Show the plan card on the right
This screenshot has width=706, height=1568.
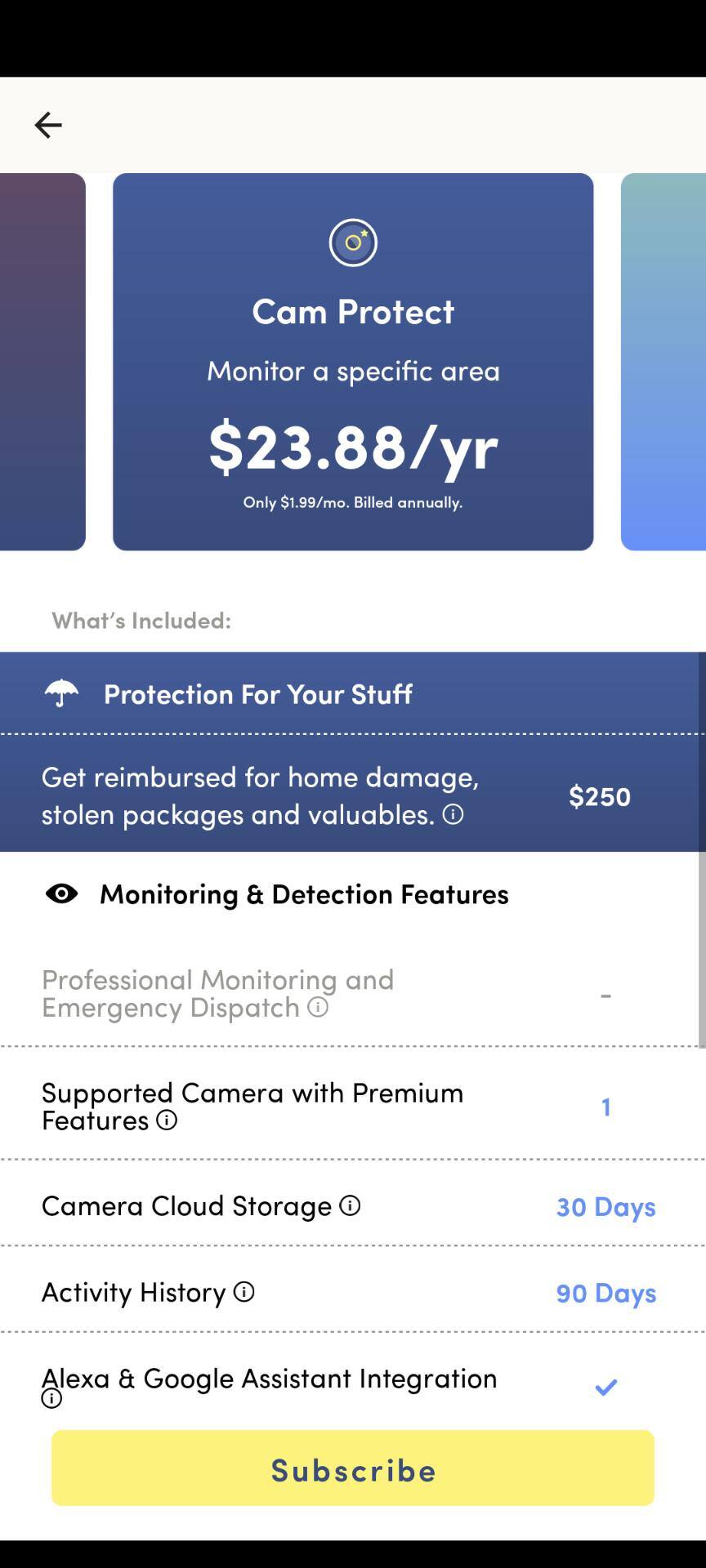[x=664, y=362]
